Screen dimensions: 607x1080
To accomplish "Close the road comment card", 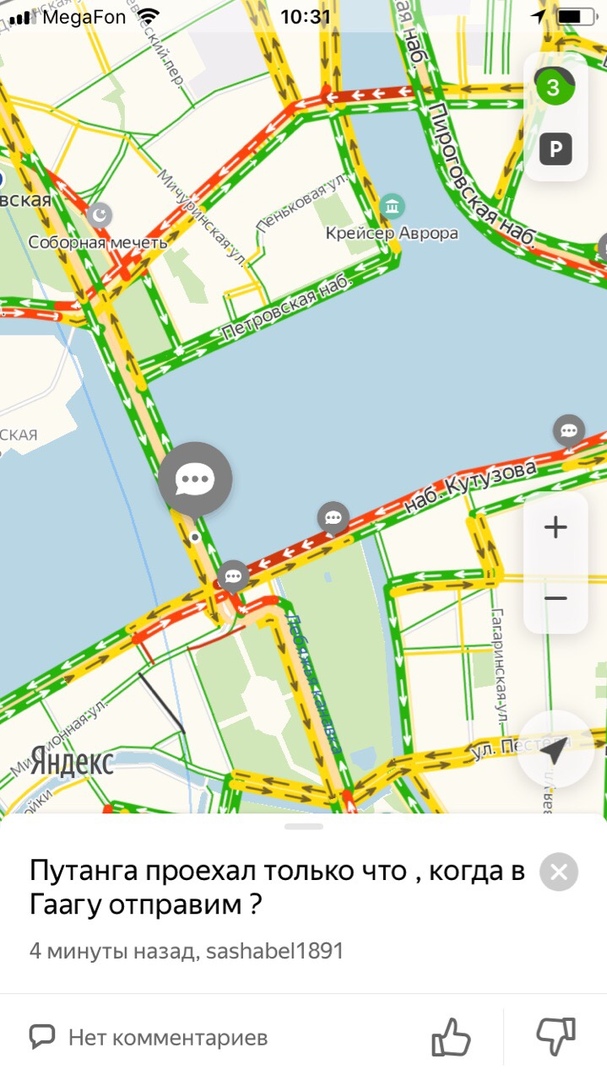I will (558, 872).
